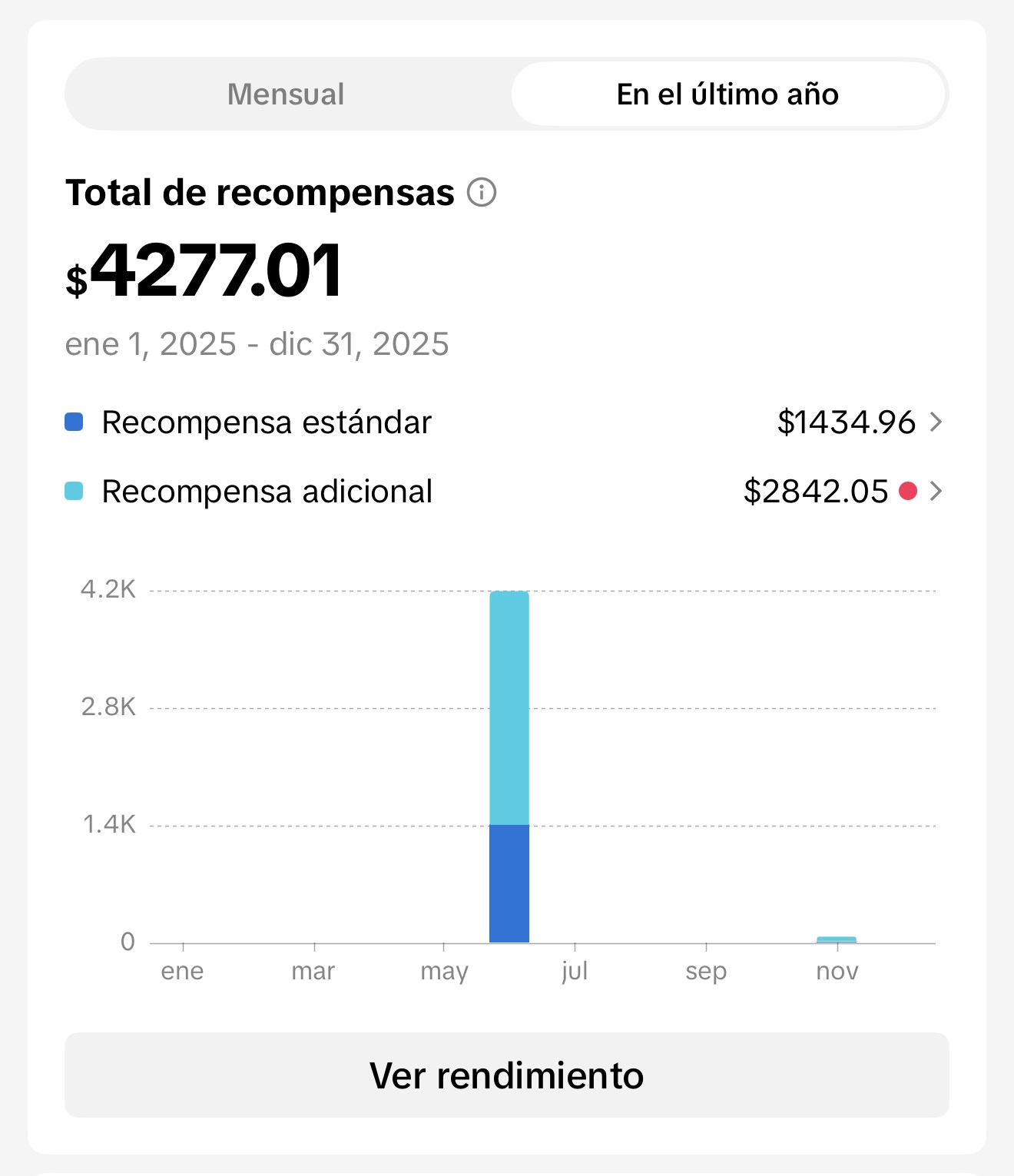Select the En el último año tab
The height and width of the screenshot is (1176, 1014).
click(727, 94)
